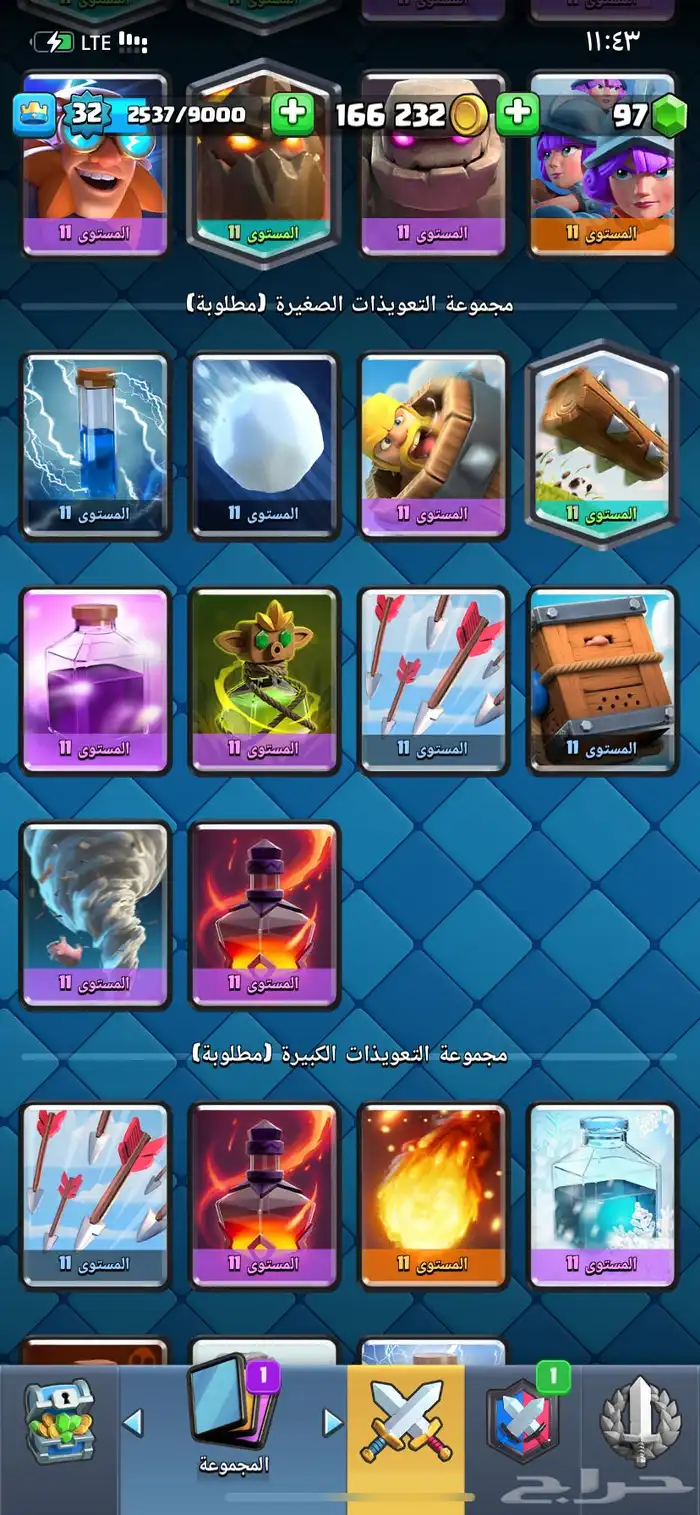Screen dimensions: 700x1515
Task: Select the Royal Delivery crate card
Action: [602, 681]
